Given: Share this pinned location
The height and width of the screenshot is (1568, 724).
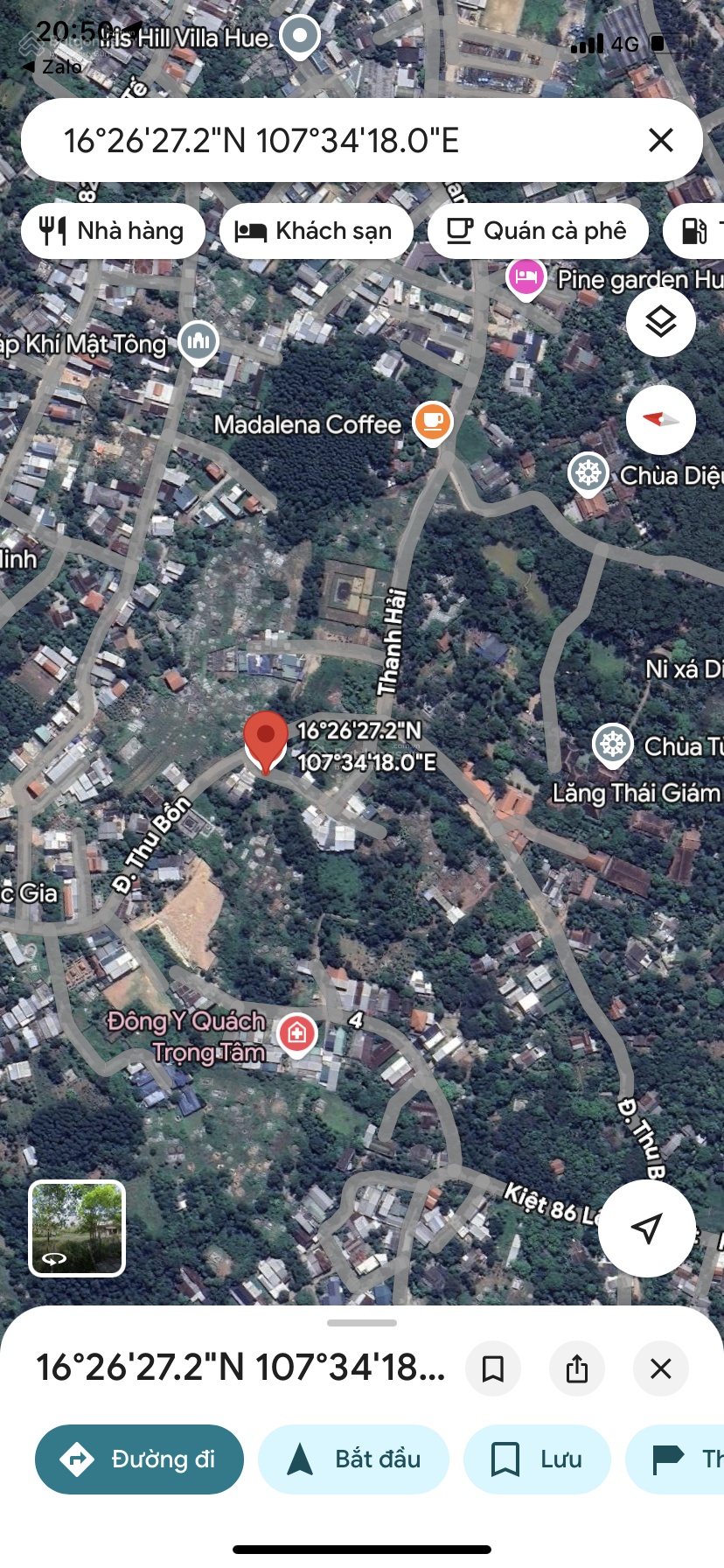Looking at the screenshot, I should [x=577, y=1368].
